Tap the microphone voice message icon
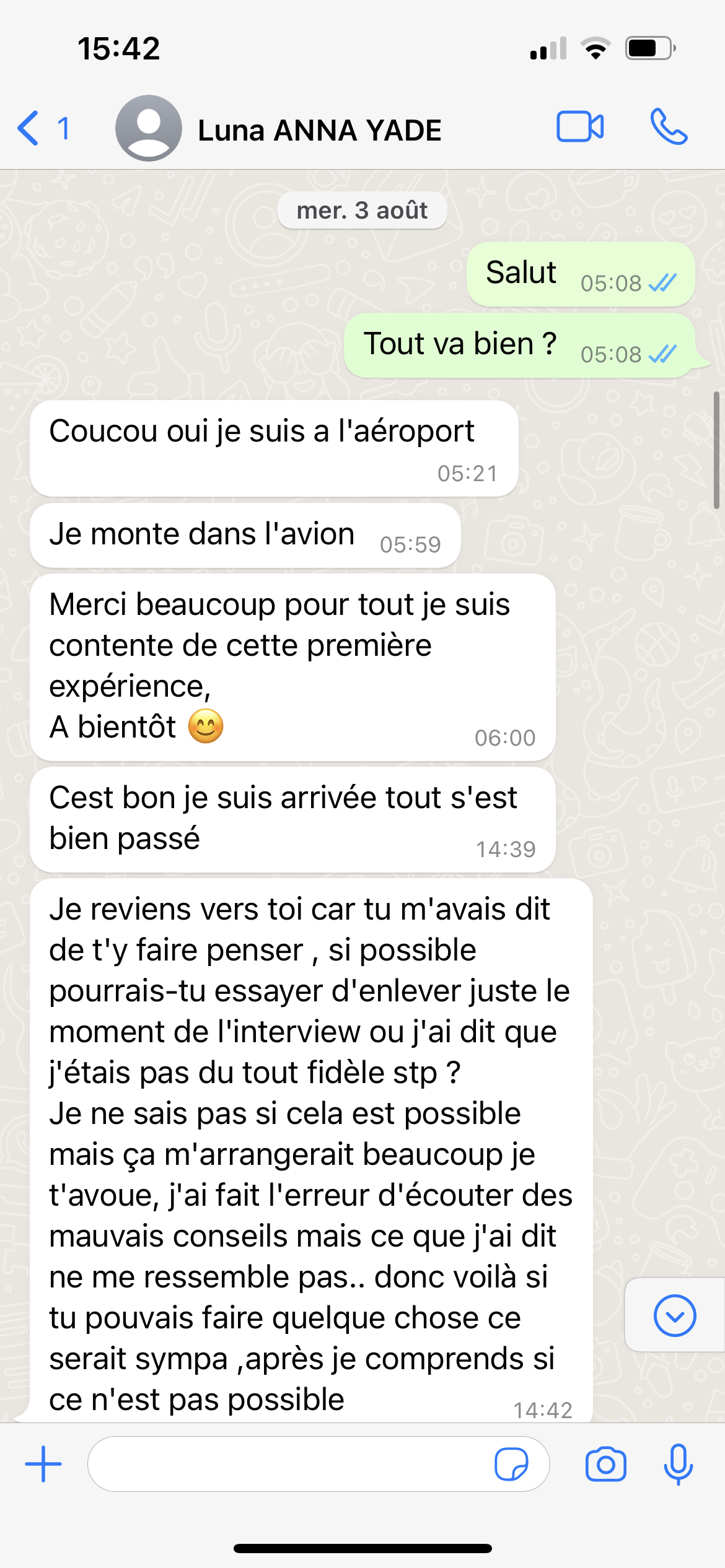725x1568 pixels. pyautogui.click(x=678, y=1463)
